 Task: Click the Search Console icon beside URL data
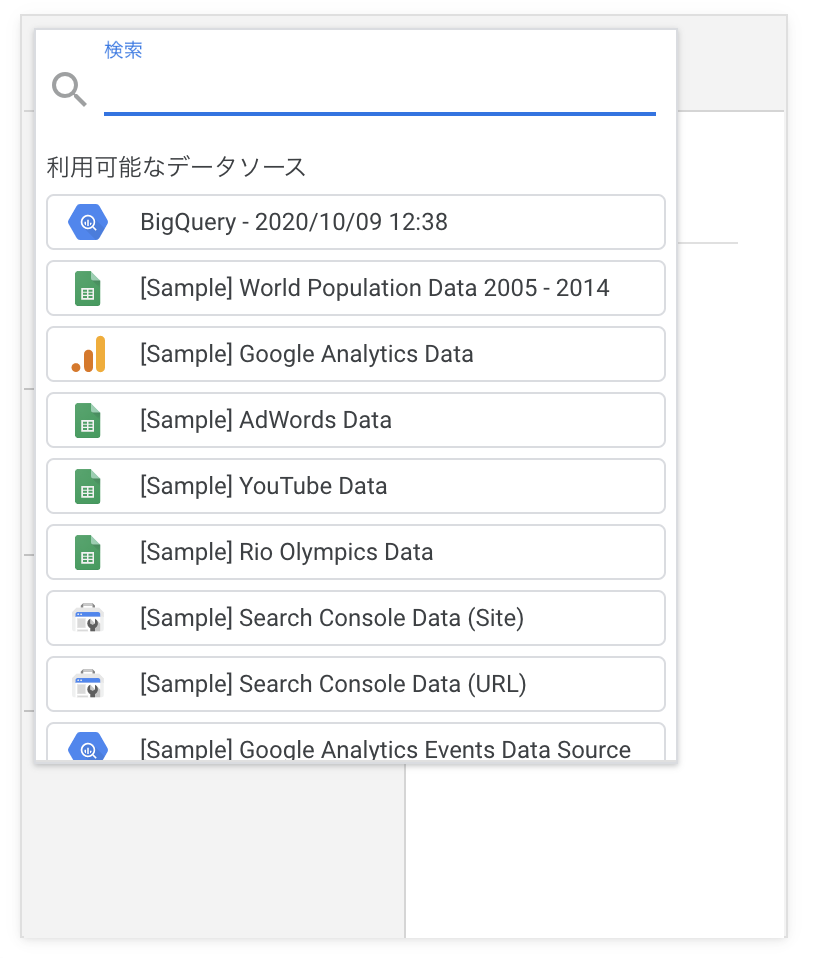[x=87, y=684]
